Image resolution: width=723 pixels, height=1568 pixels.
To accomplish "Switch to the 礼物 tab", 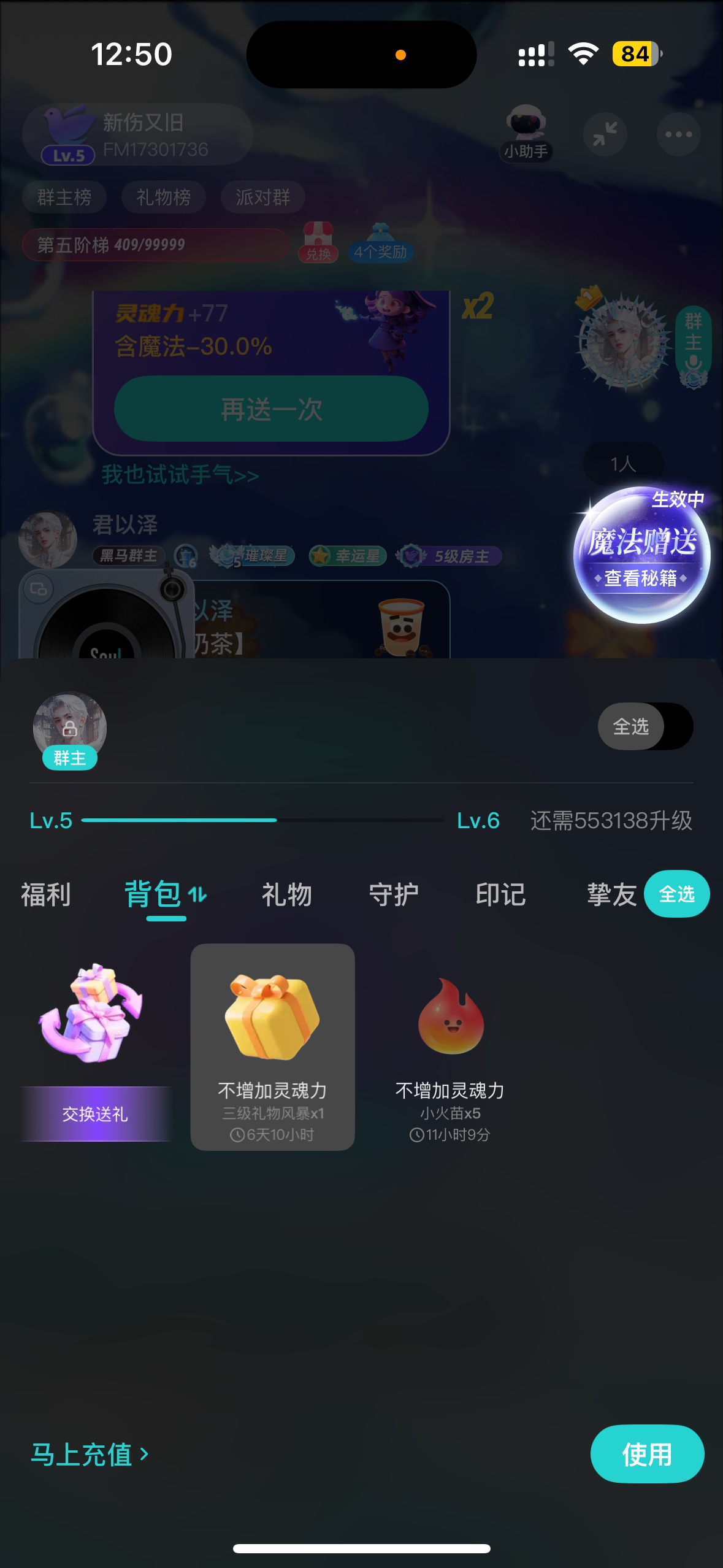I will (x=286, y=894).
